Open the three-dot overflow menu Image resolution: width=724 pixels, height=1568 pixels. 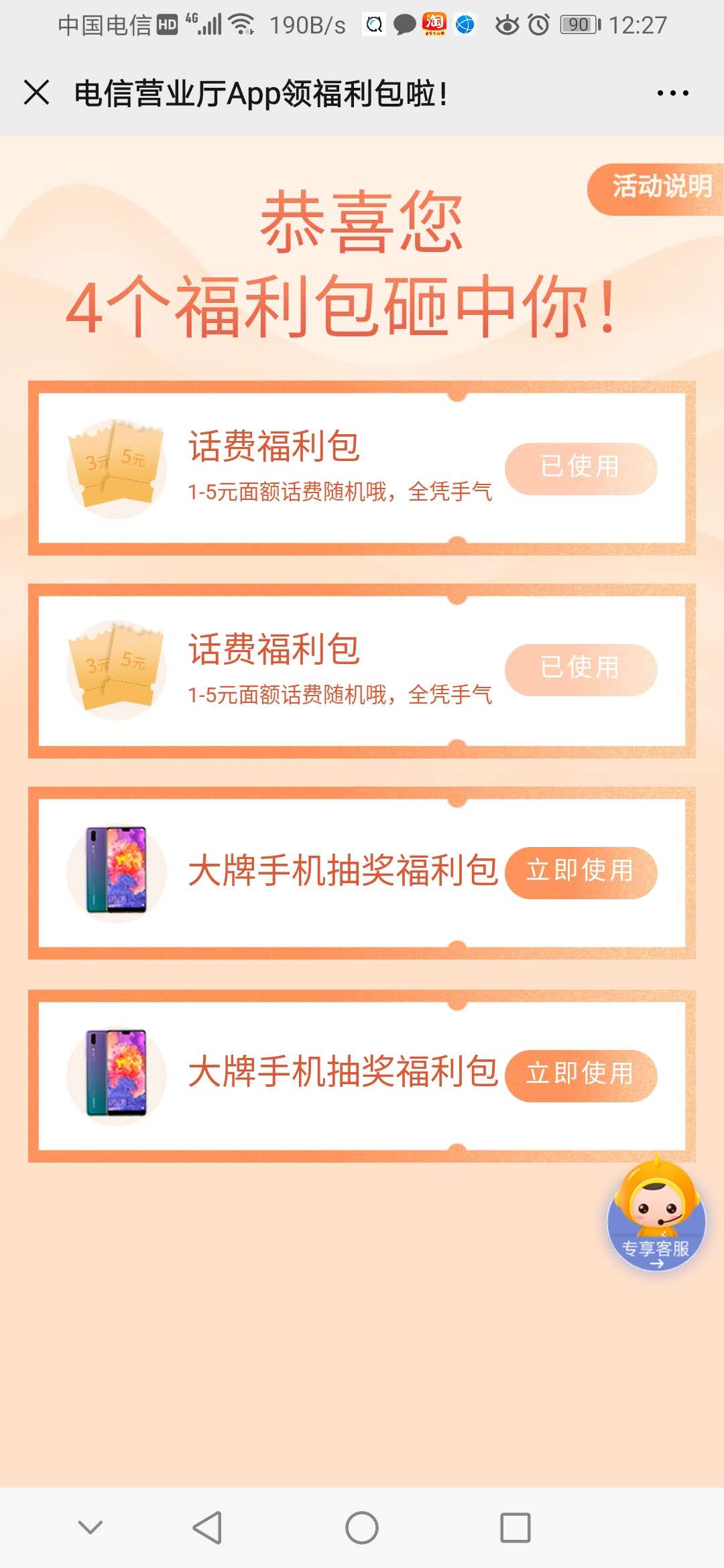click(x=672, y=93)
